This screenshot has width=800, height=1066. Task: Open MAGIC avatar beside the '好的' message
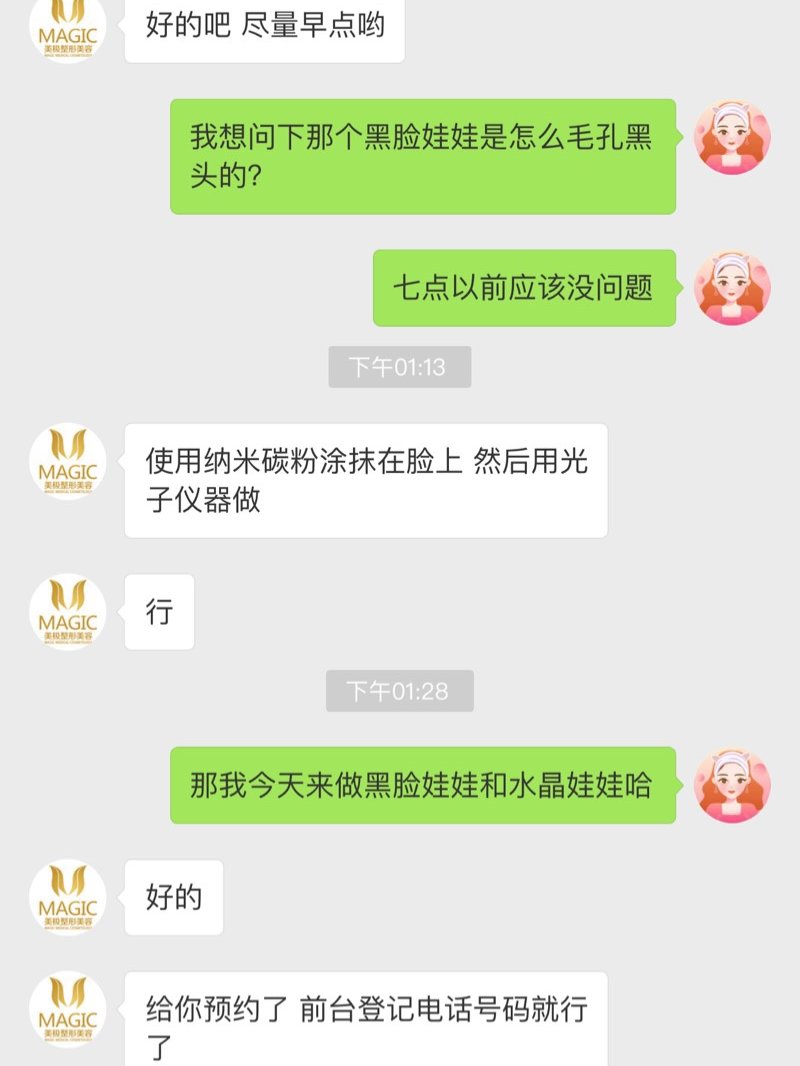coord(67,897)
